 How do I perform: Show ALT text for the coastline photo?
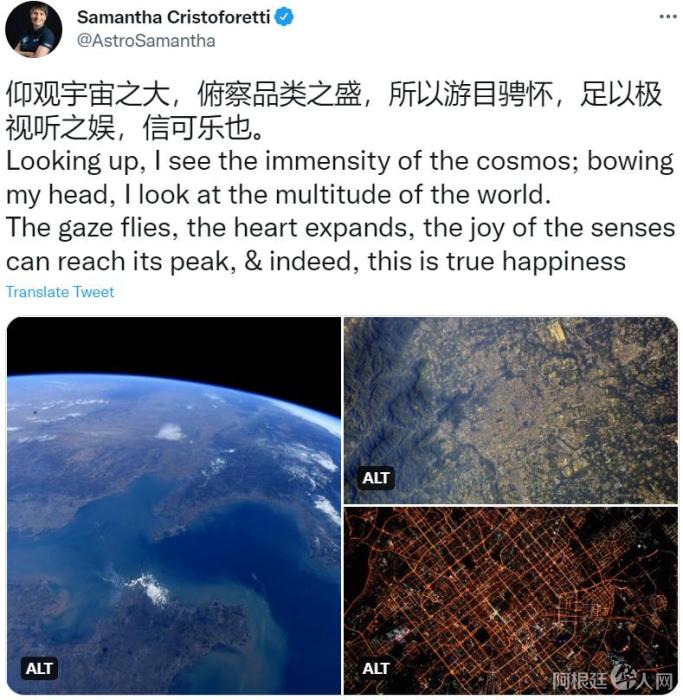39,668
